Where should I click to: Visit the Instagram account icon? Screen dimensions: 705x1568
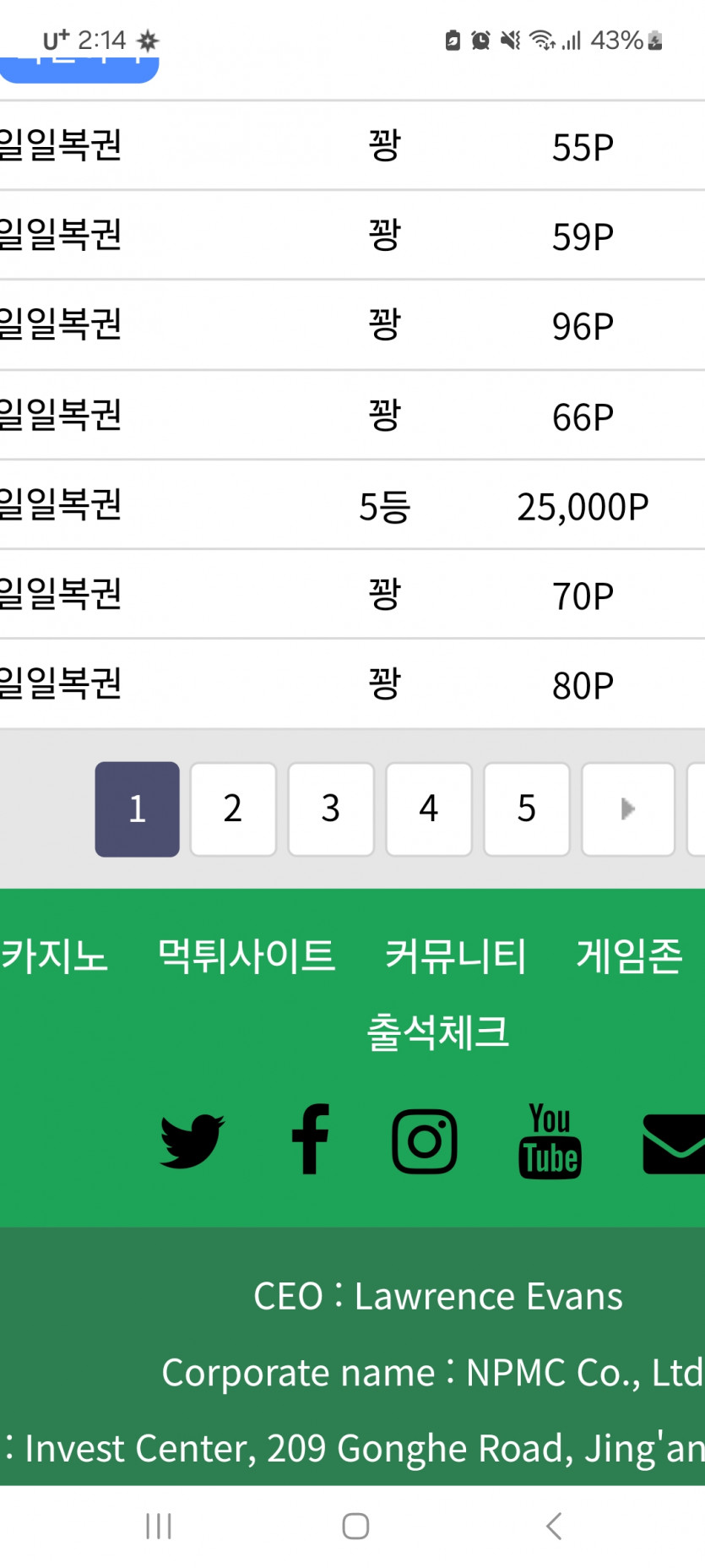click(x=425, y=1141)
